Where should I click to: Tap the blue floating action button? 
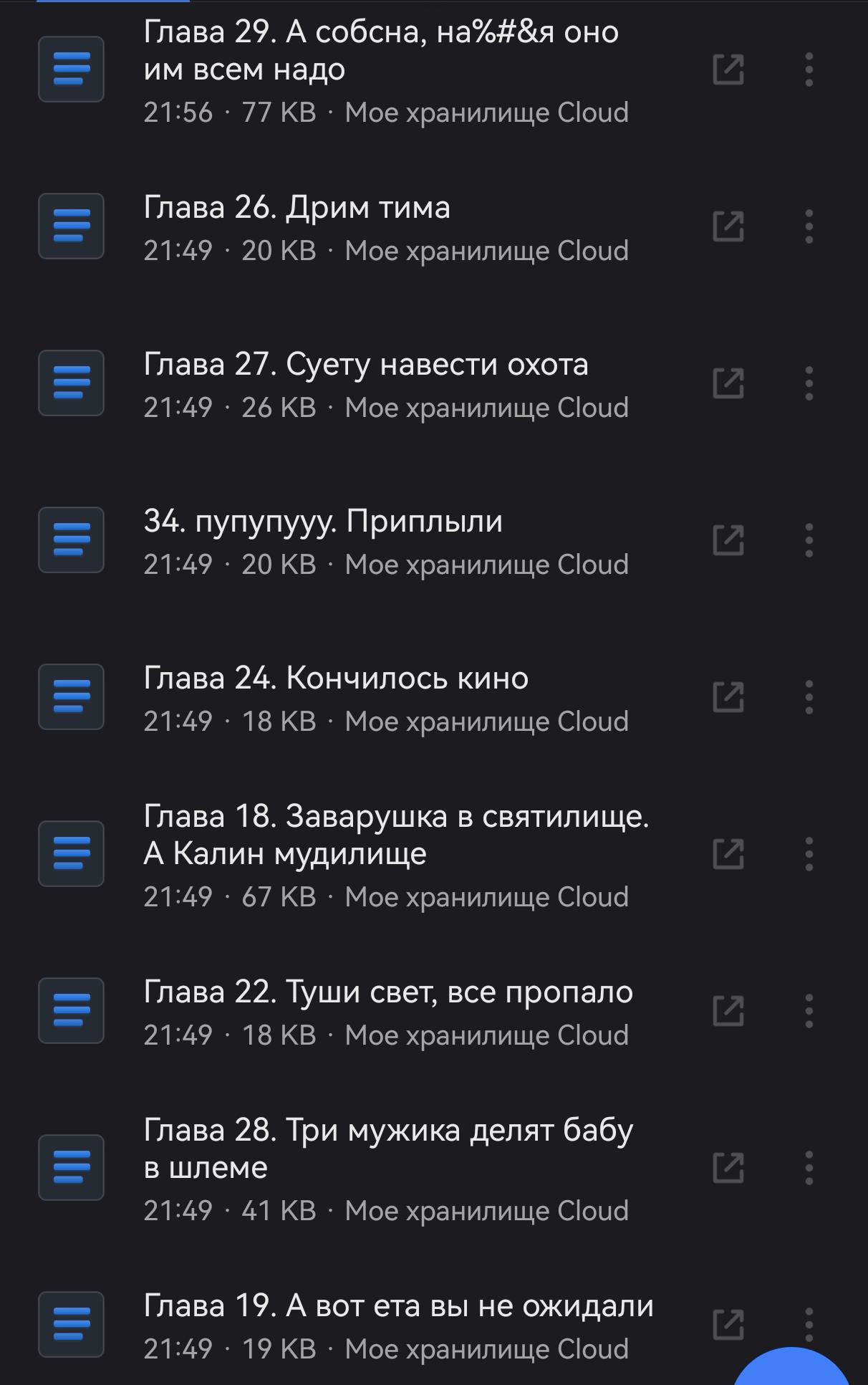pyautogui.click(x=791, y=1372)
